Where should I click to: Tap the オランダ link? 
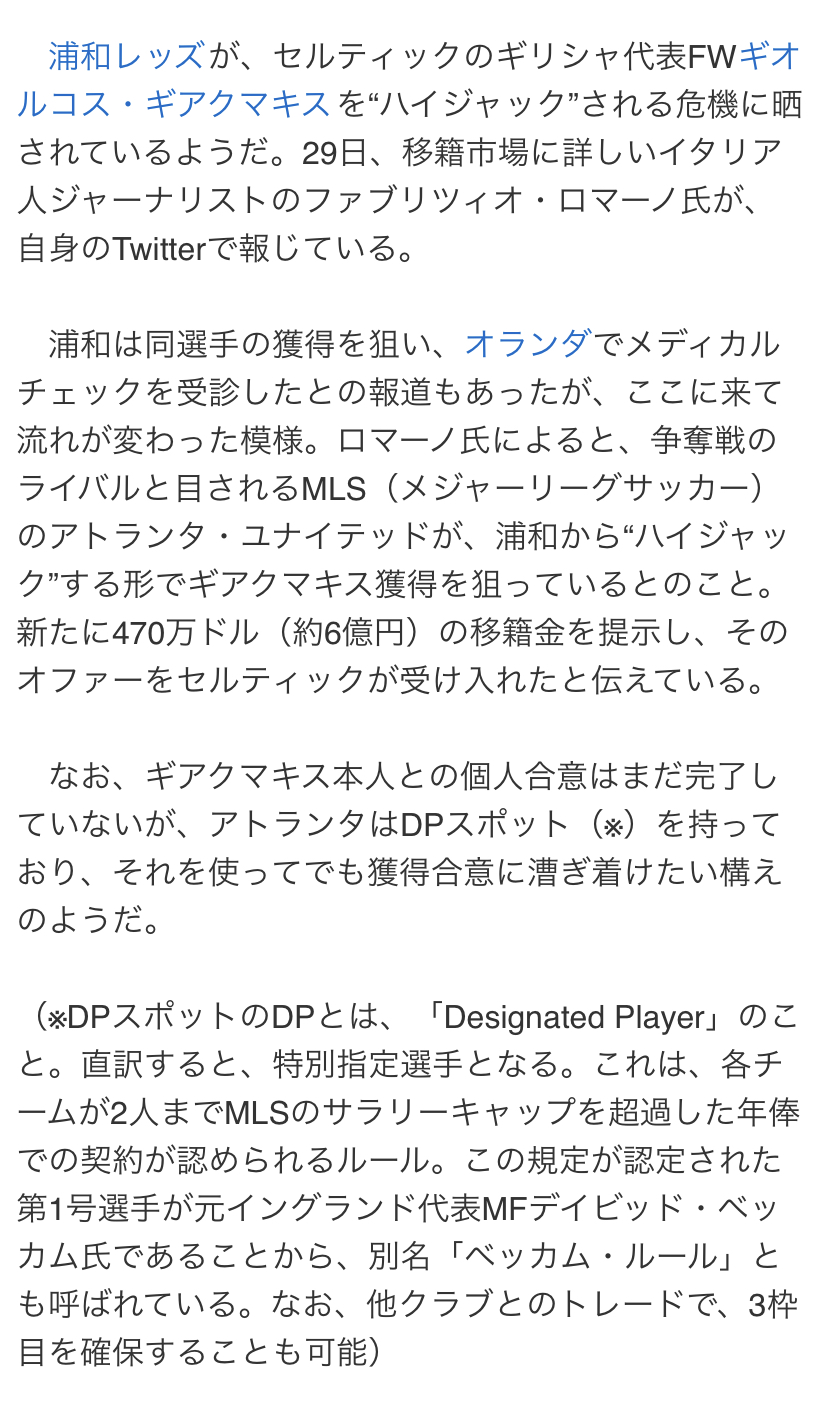click(529, 344)
